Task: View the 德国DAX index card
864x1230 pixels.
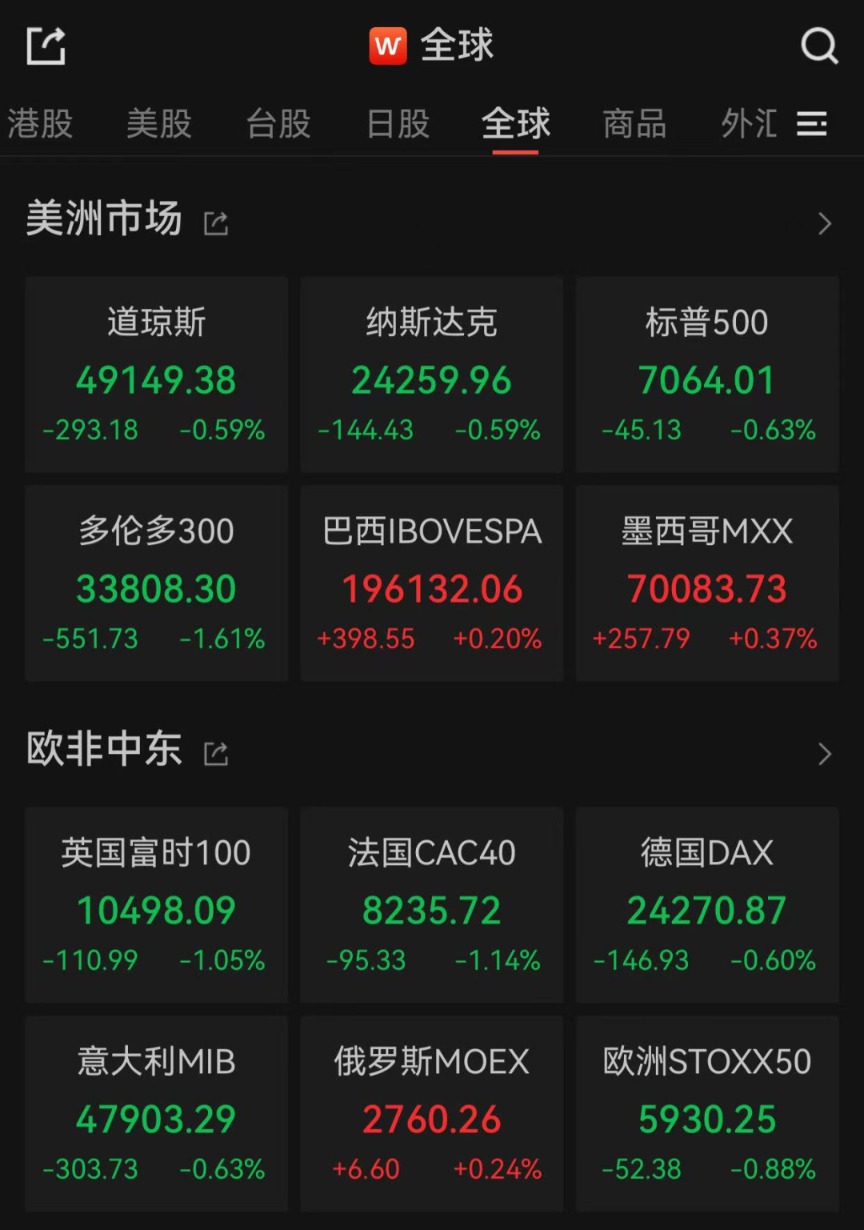Action: pyautogui.click(x=707, y=905)
